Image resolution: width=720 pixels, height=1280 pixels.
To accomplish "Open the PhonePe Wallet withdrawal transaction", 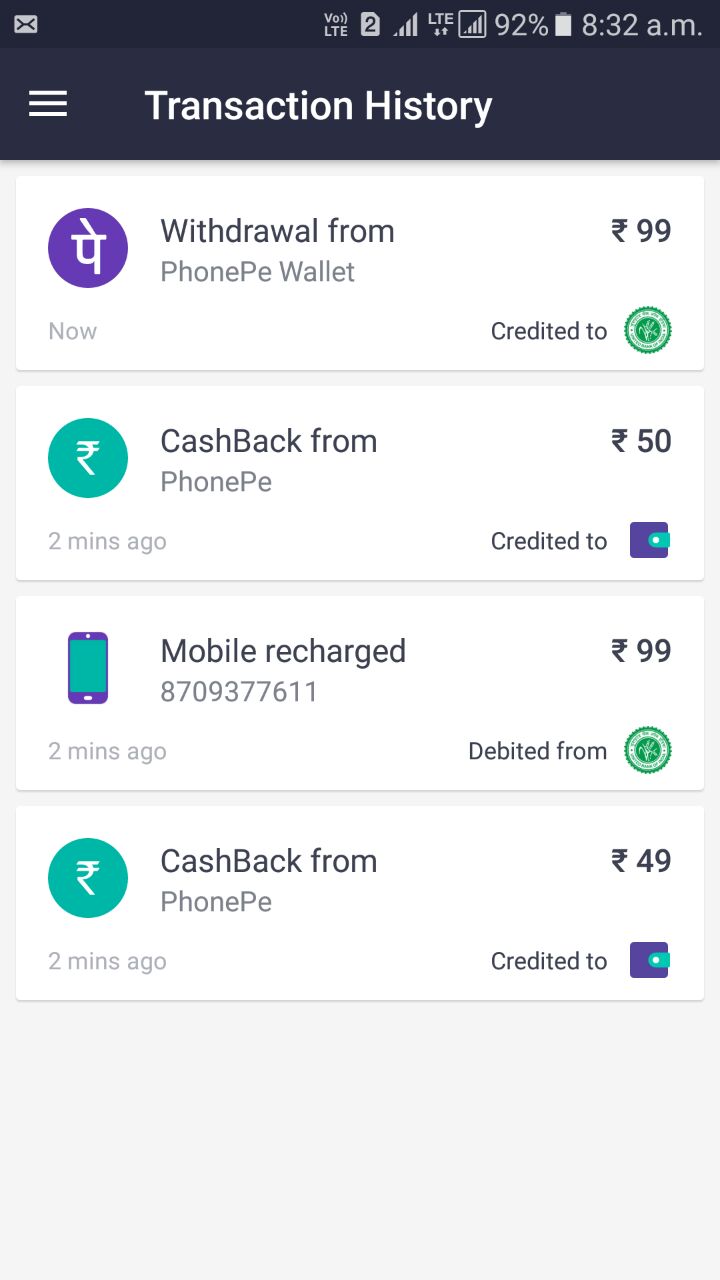I will [360, 273].
